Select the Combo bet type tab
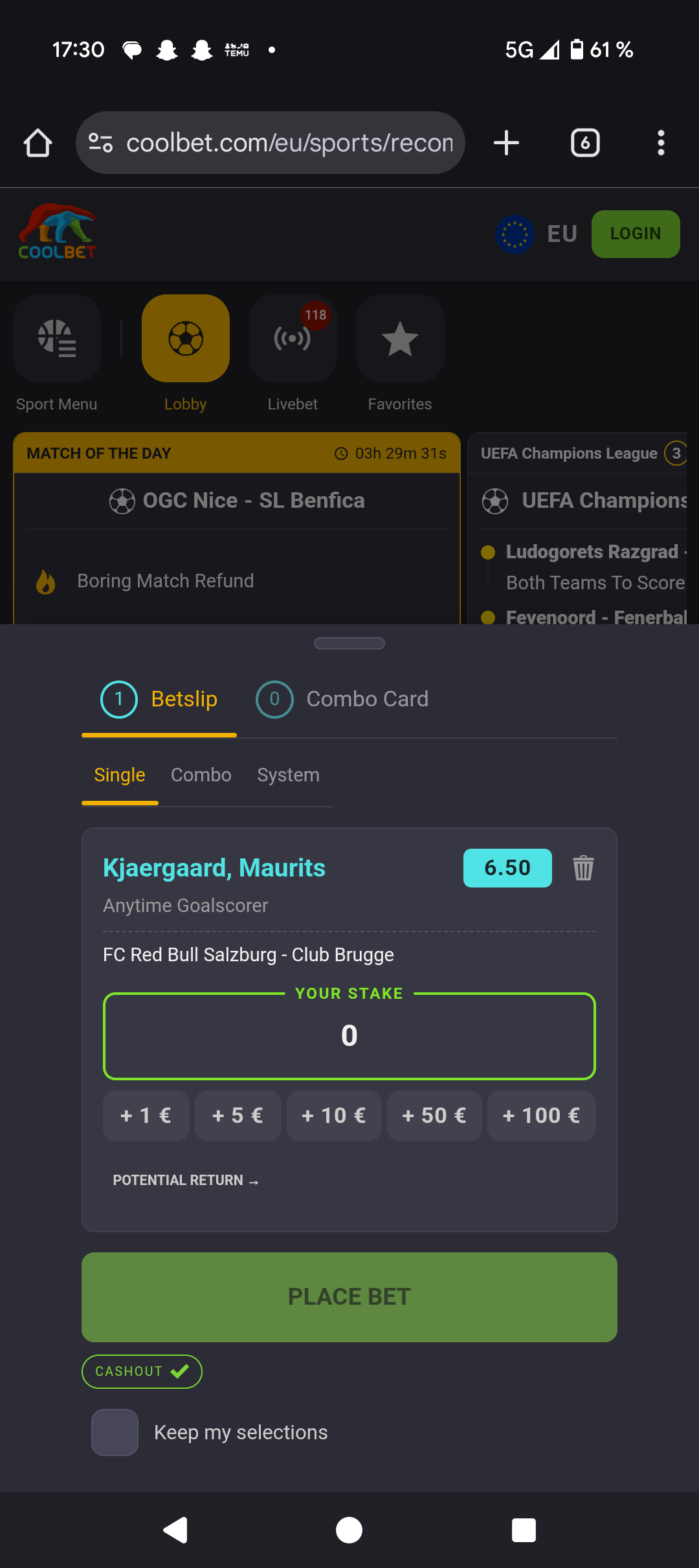 coord(201,775)
